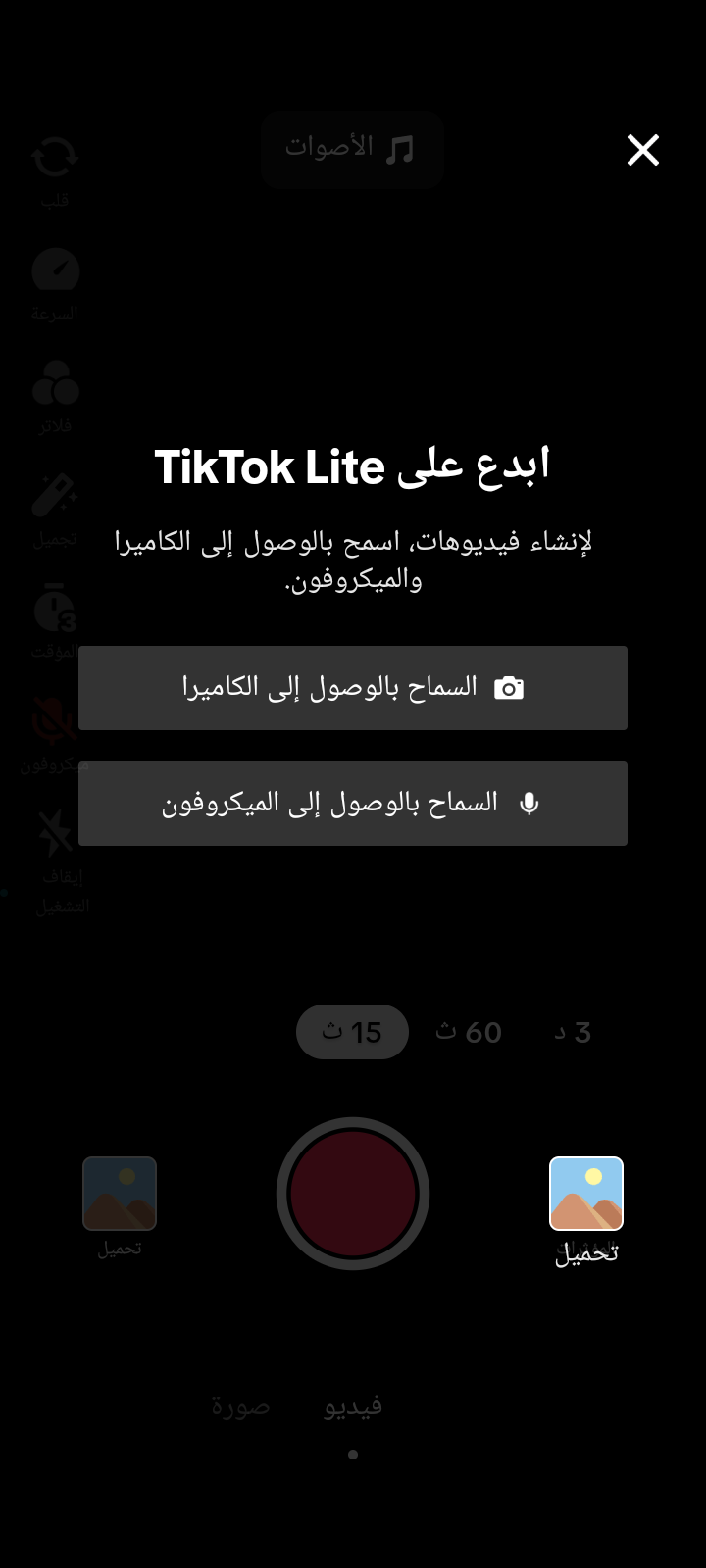The width and height of the screenshot is (706, 1568).
Task: Select the 60 seconds duration
Action: [469, 1032]
